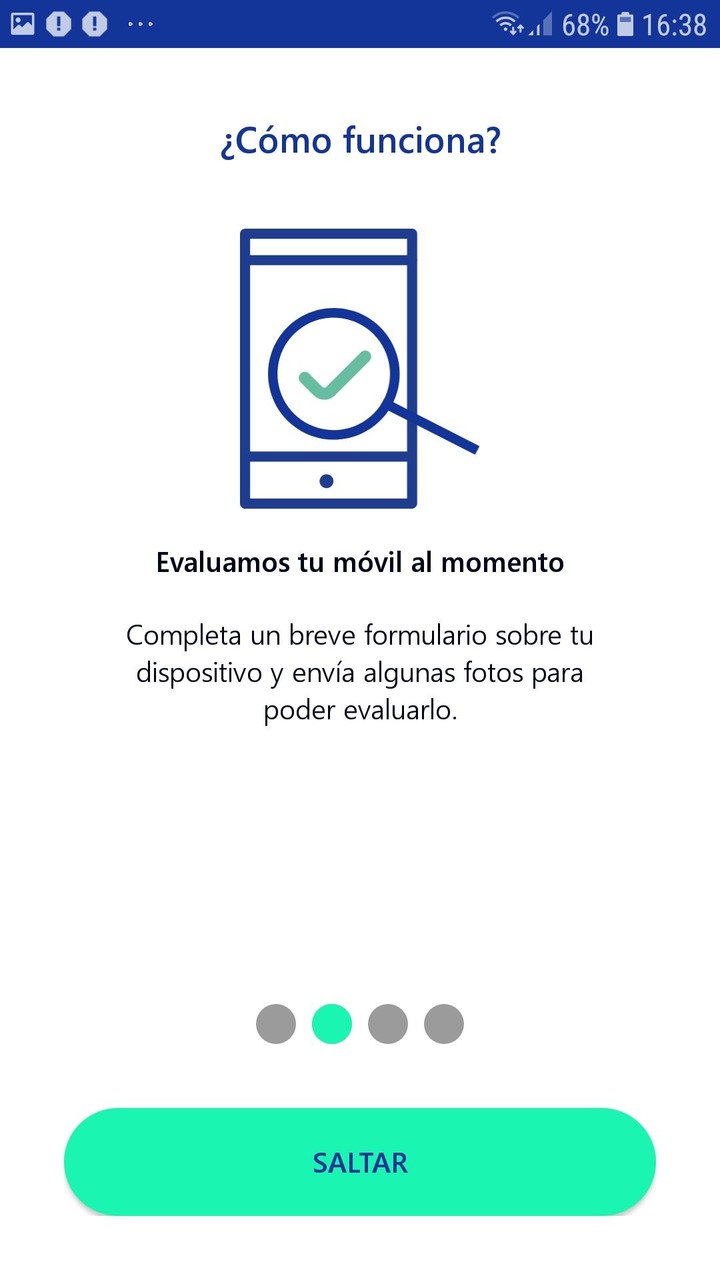Tap the highlighted second page dot

point(332,1024)
